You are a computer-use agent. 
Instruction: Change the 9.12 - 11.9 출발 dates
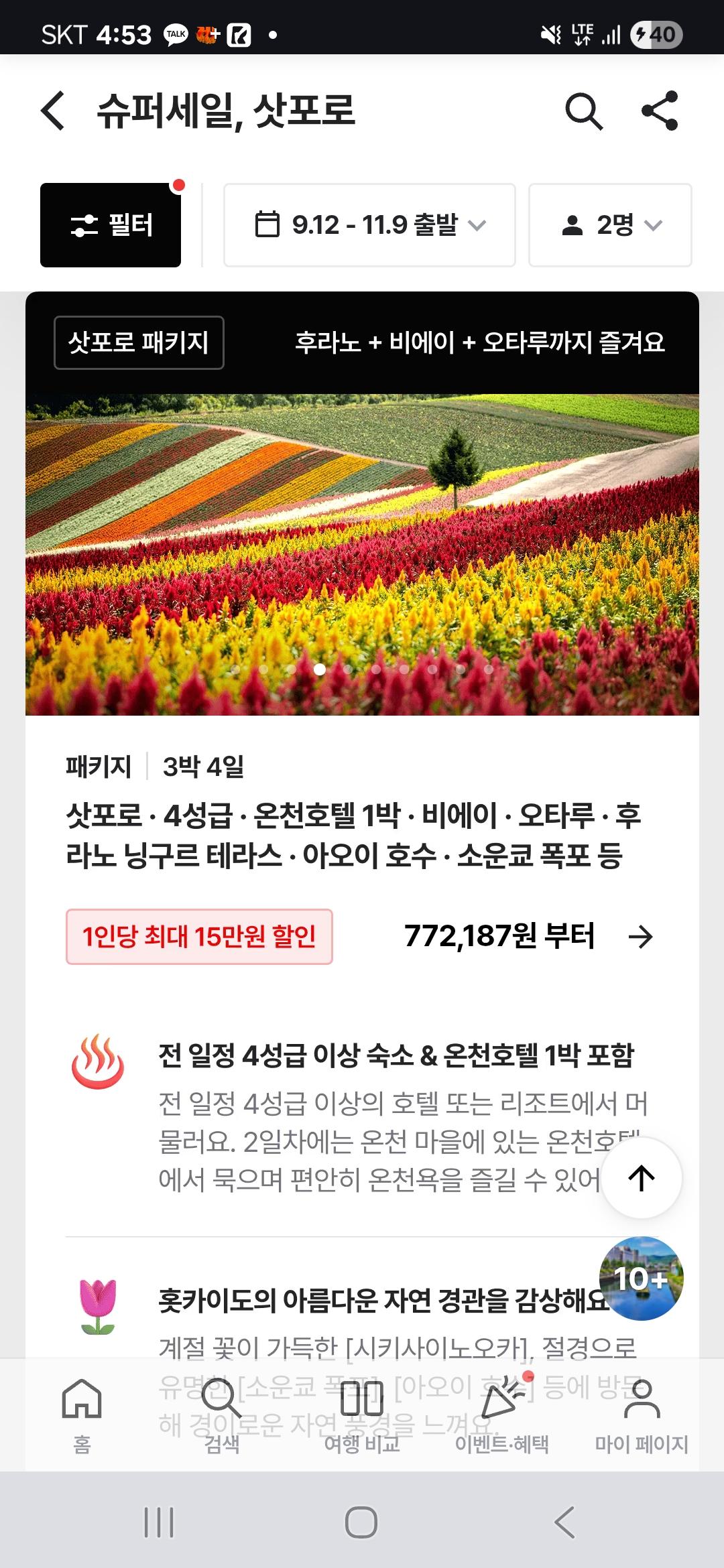pos(369,225)
